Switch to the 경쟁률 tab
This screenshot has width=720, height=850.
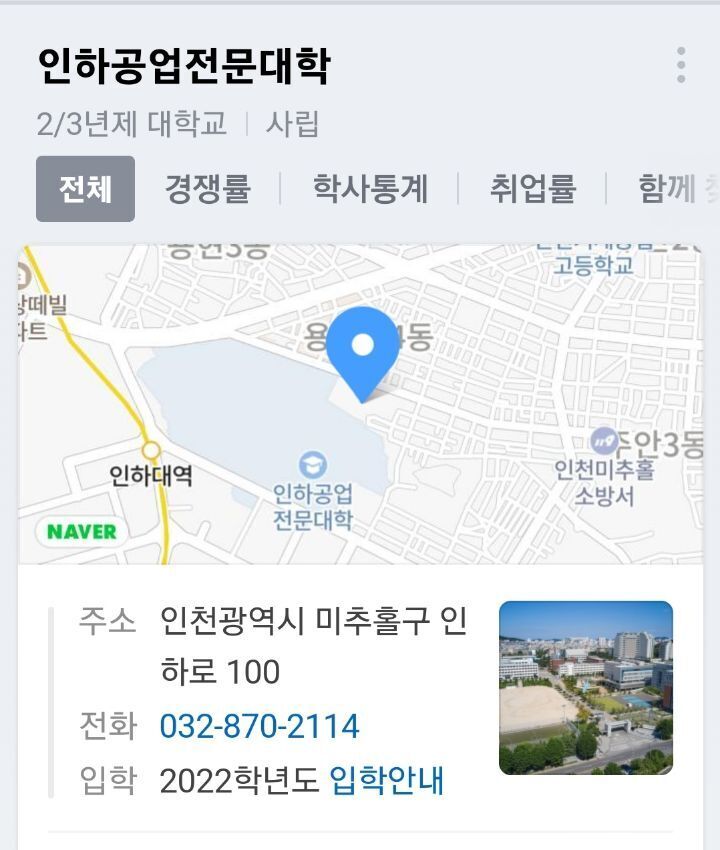point(207,189)
